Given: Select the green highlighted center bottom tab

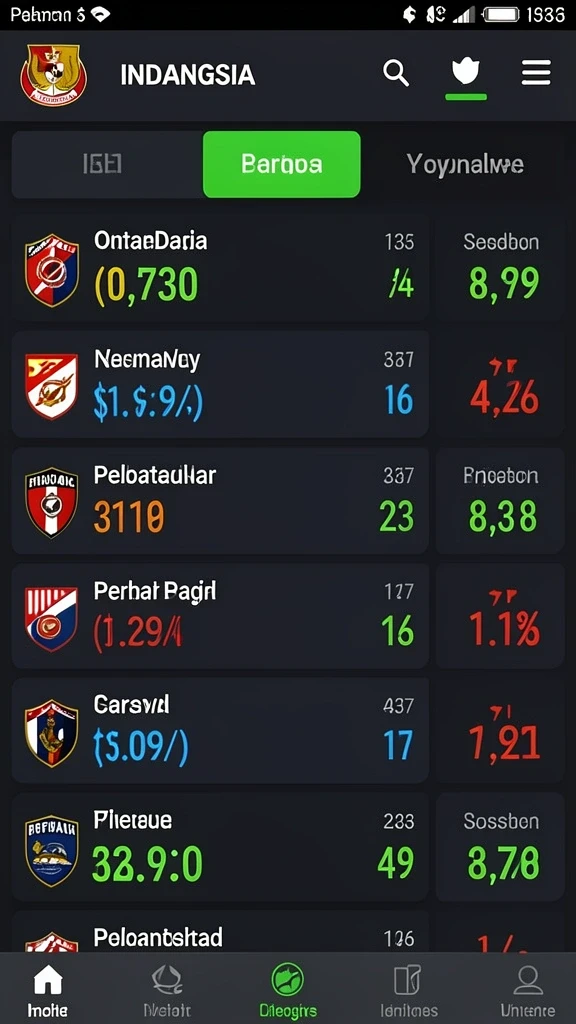Looking at the screenshot, I should click(287, 990).
